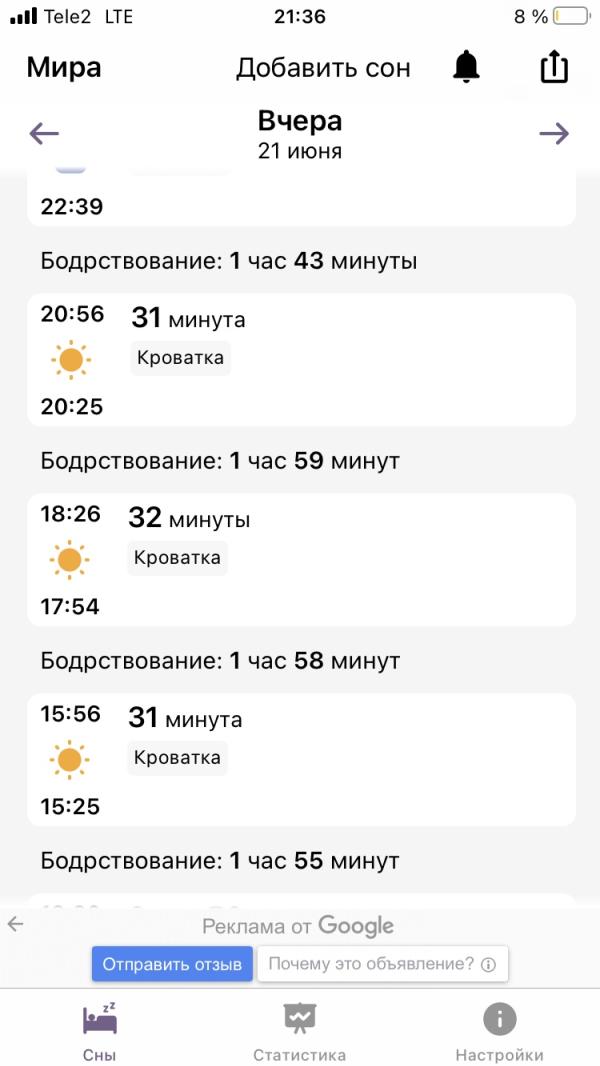Tap the back arrow on the ad banner
The width and height of the screenshot is (600, 1066).
pos(15,925)
